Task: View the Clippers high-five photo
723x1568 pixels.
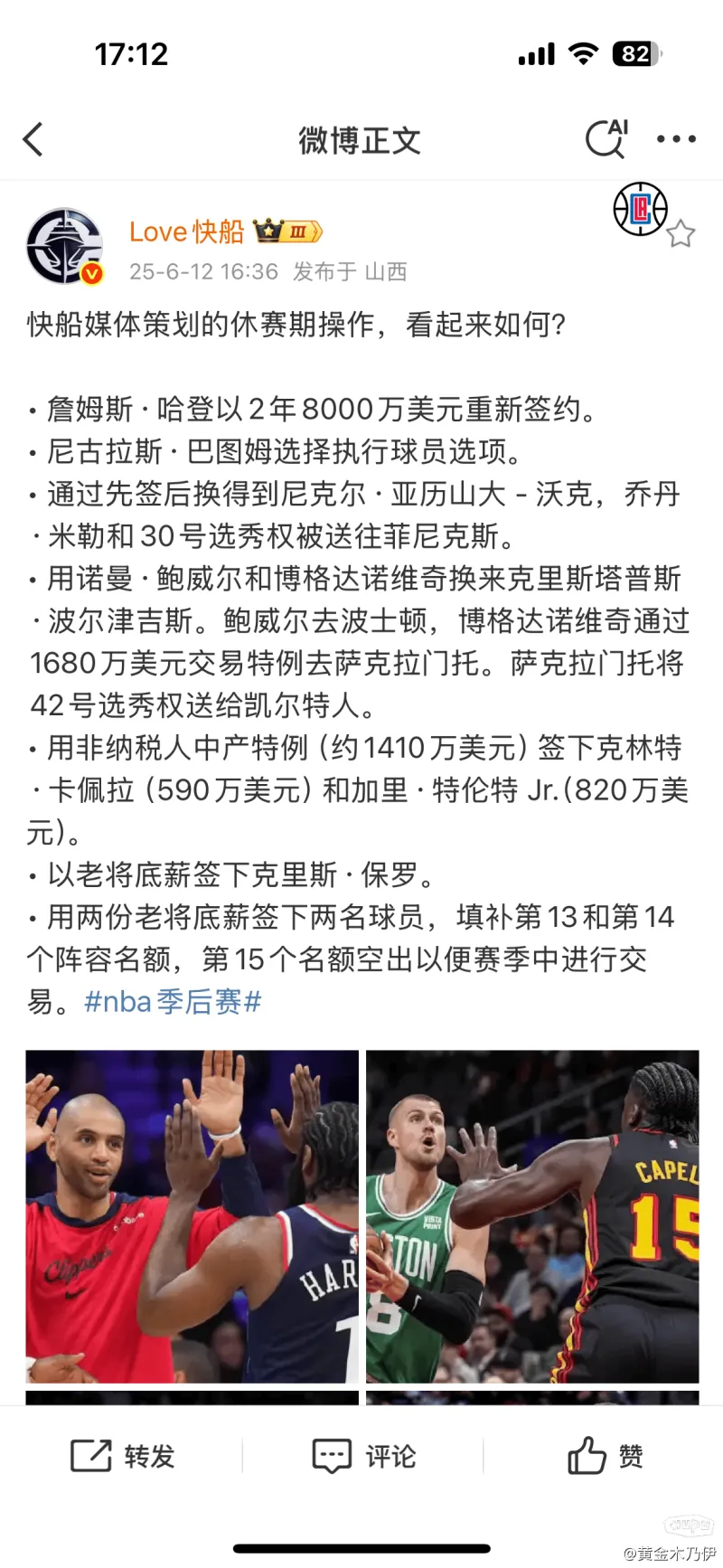Action: tap(192, 1216)
